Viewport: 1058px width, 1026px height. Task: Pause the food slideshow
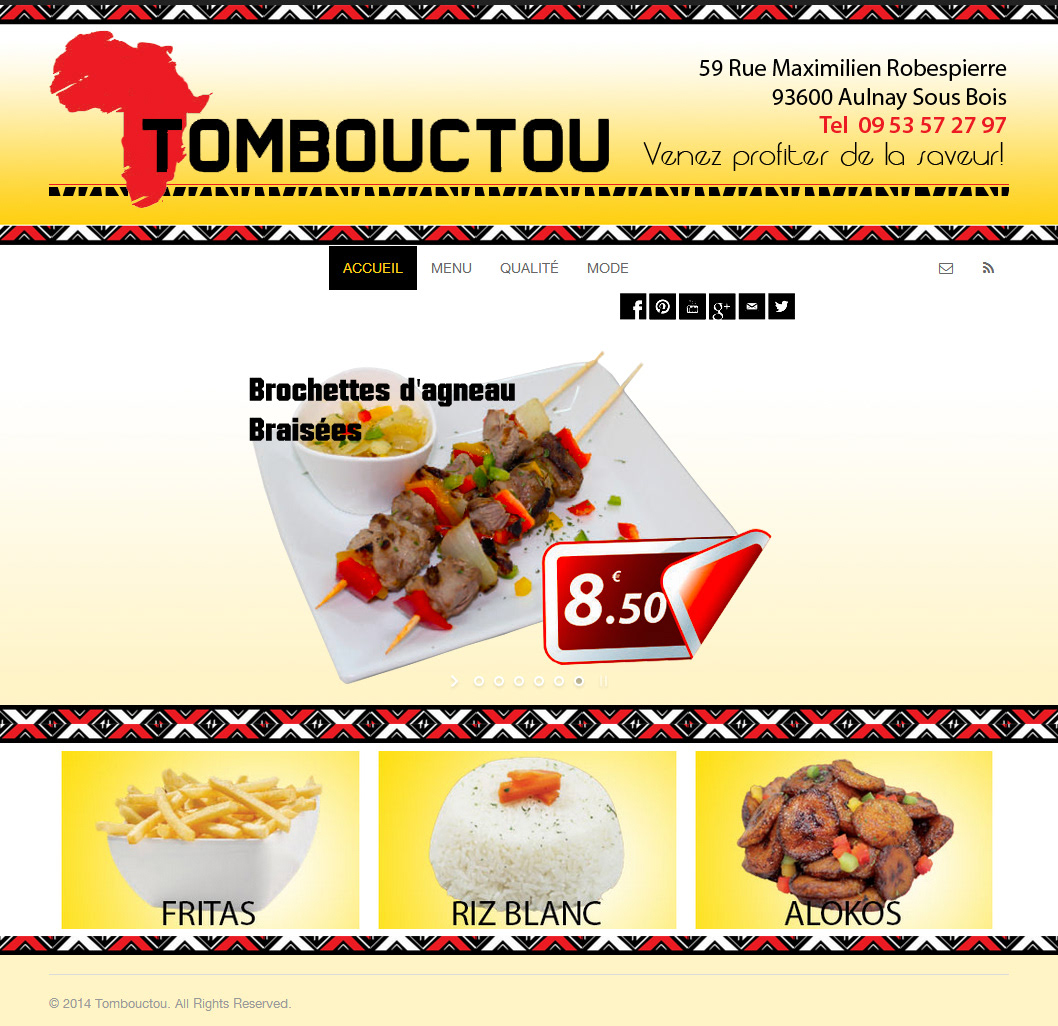[603, 681]
